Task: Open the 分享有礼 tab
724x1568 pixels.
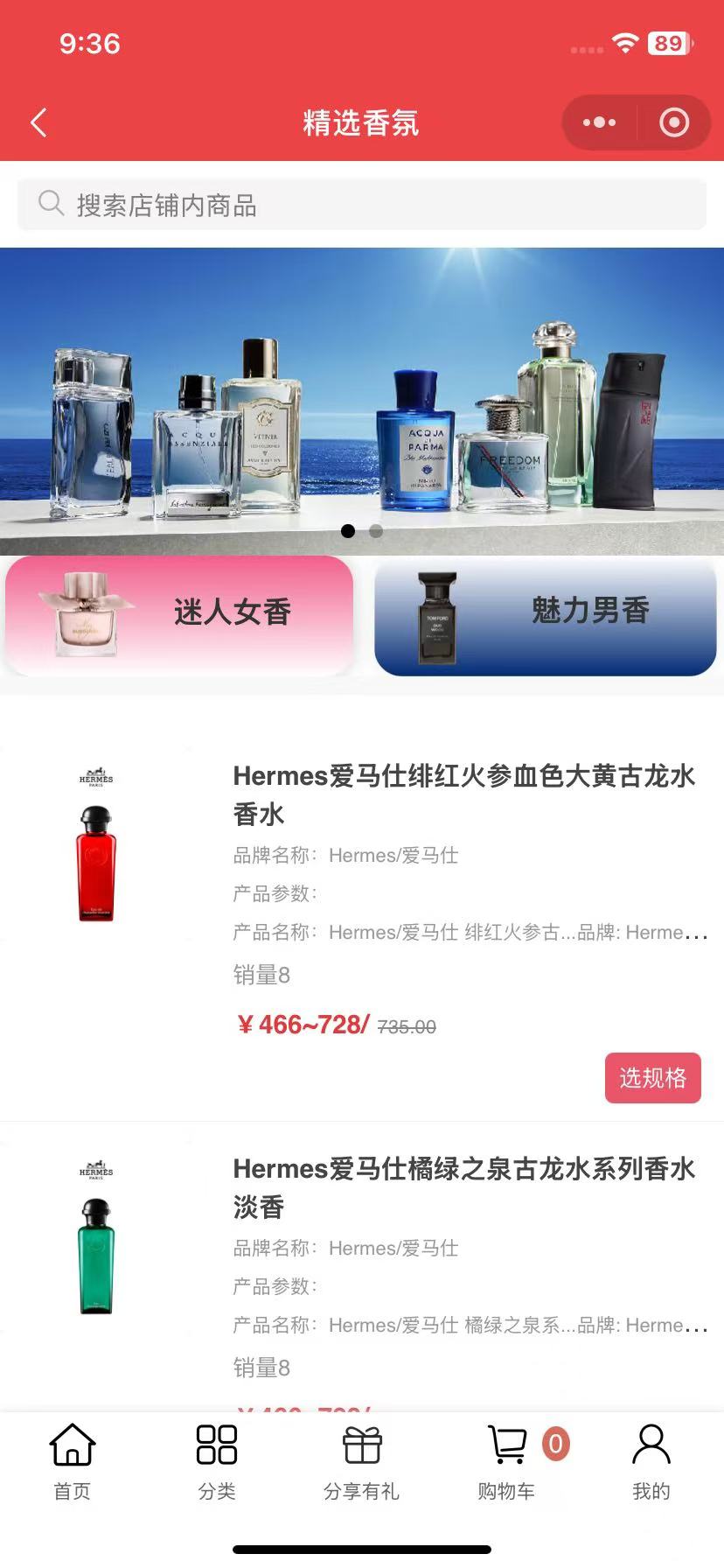Action: pos(361,1462)
